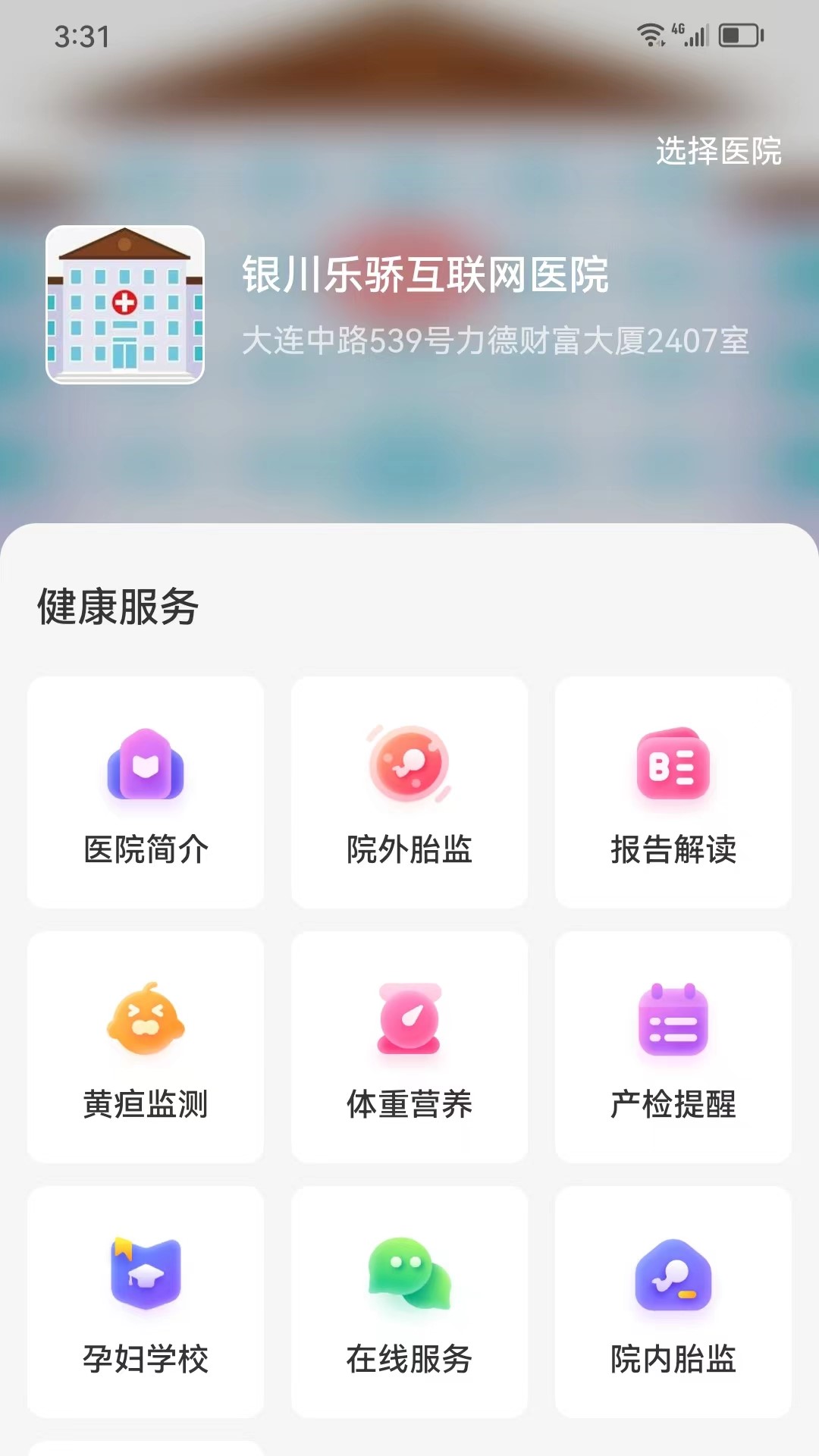Open the 医院简介 card
The width and height of the screenshot is (819, 1456).
point(146,792)
